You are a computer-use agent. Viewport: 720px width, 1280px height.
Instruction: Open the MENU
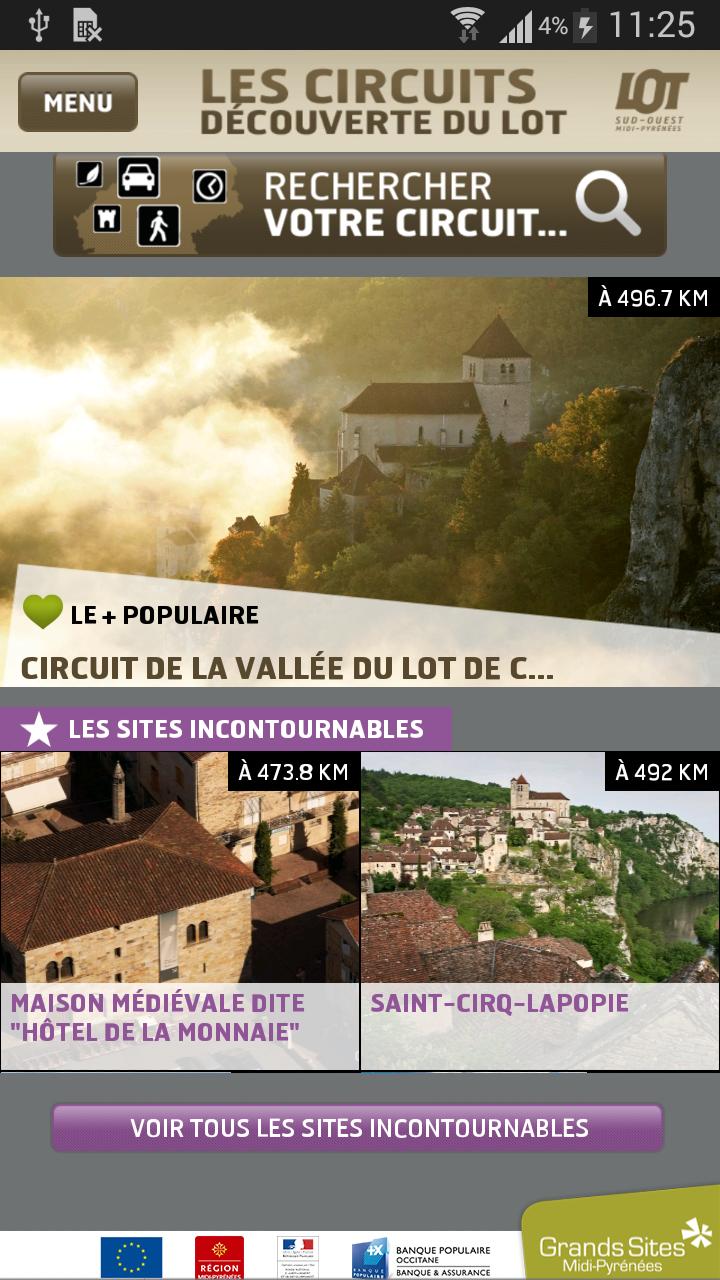77,101
